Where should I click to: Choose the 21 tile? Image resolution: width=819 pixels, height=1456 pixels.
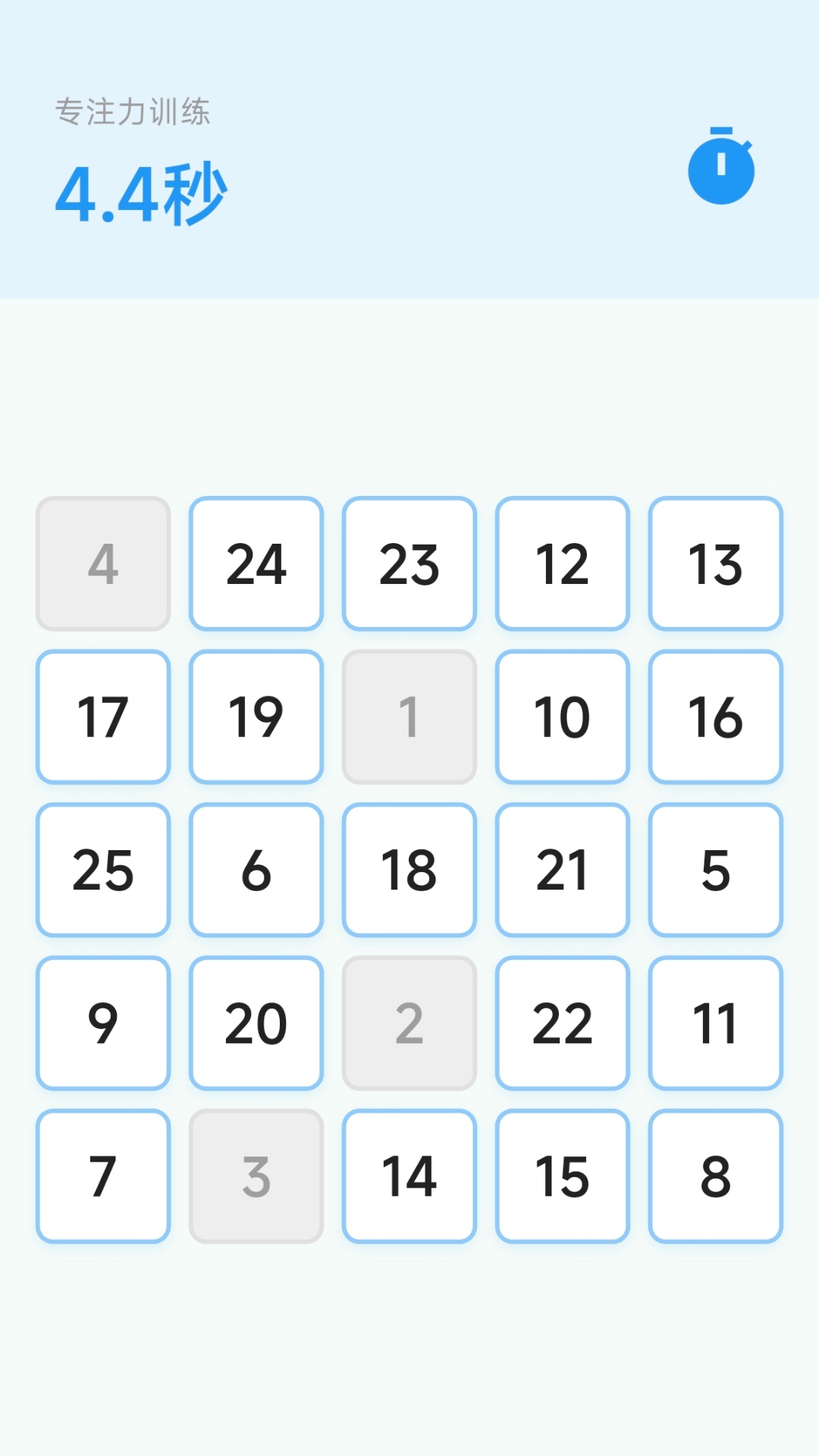coord(562,870)
